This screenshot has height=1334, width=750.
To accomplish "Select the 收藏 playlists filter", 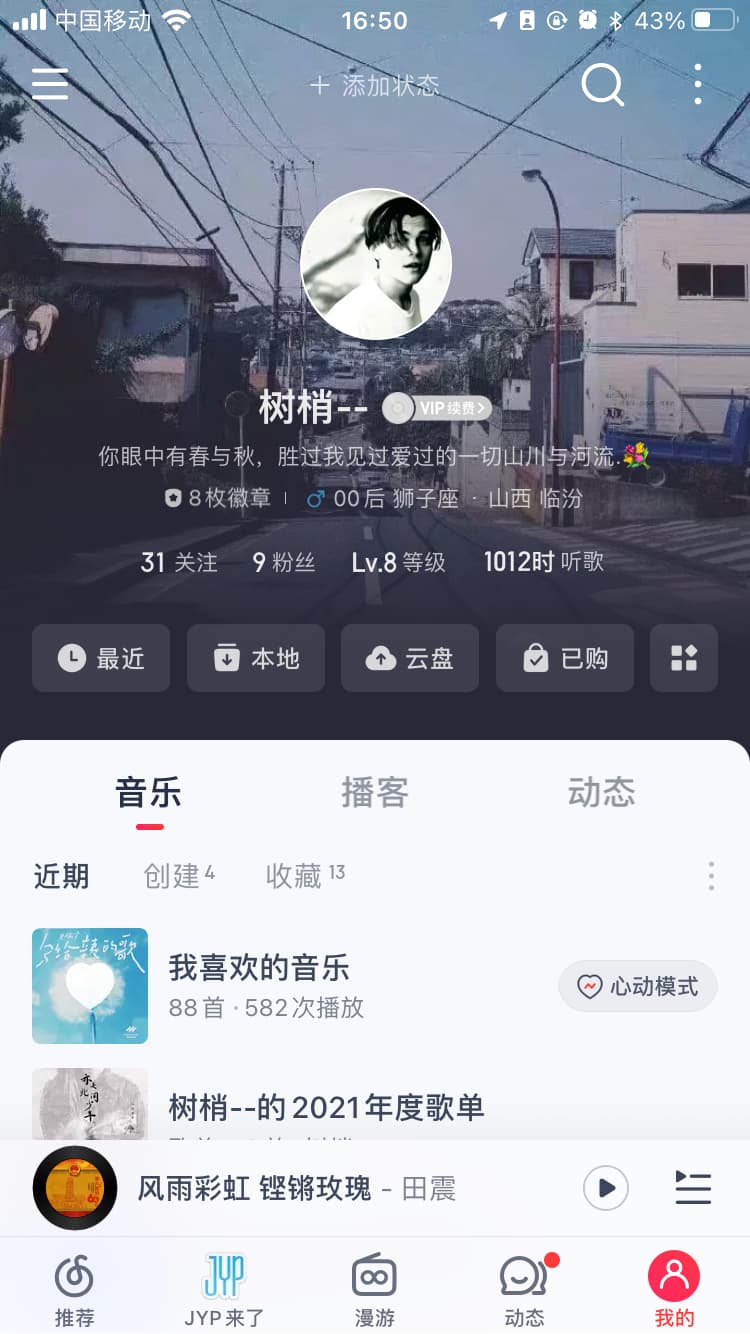I will tap(305, 876).
